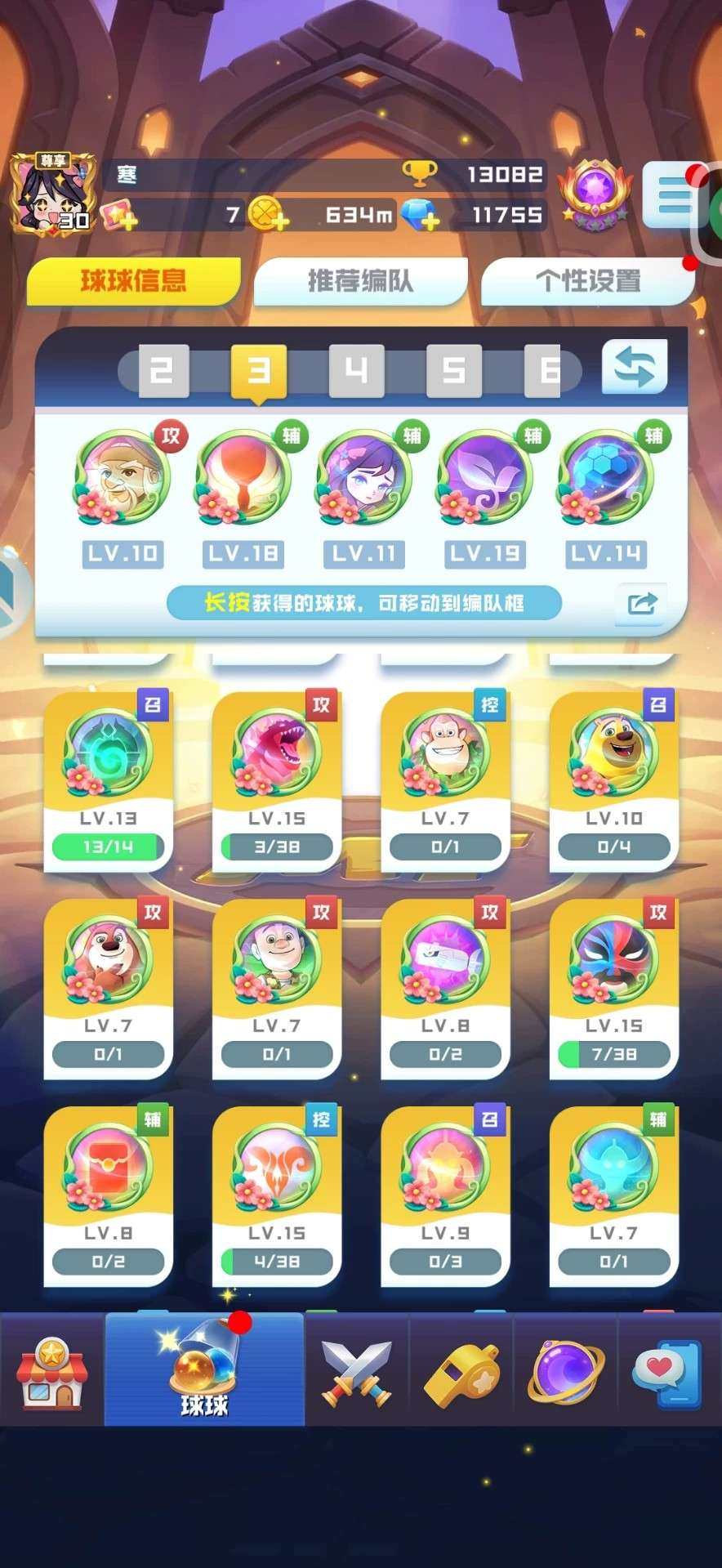Select team slot 4
This screenshot has width=722, height=1568.
click(356, 371)
